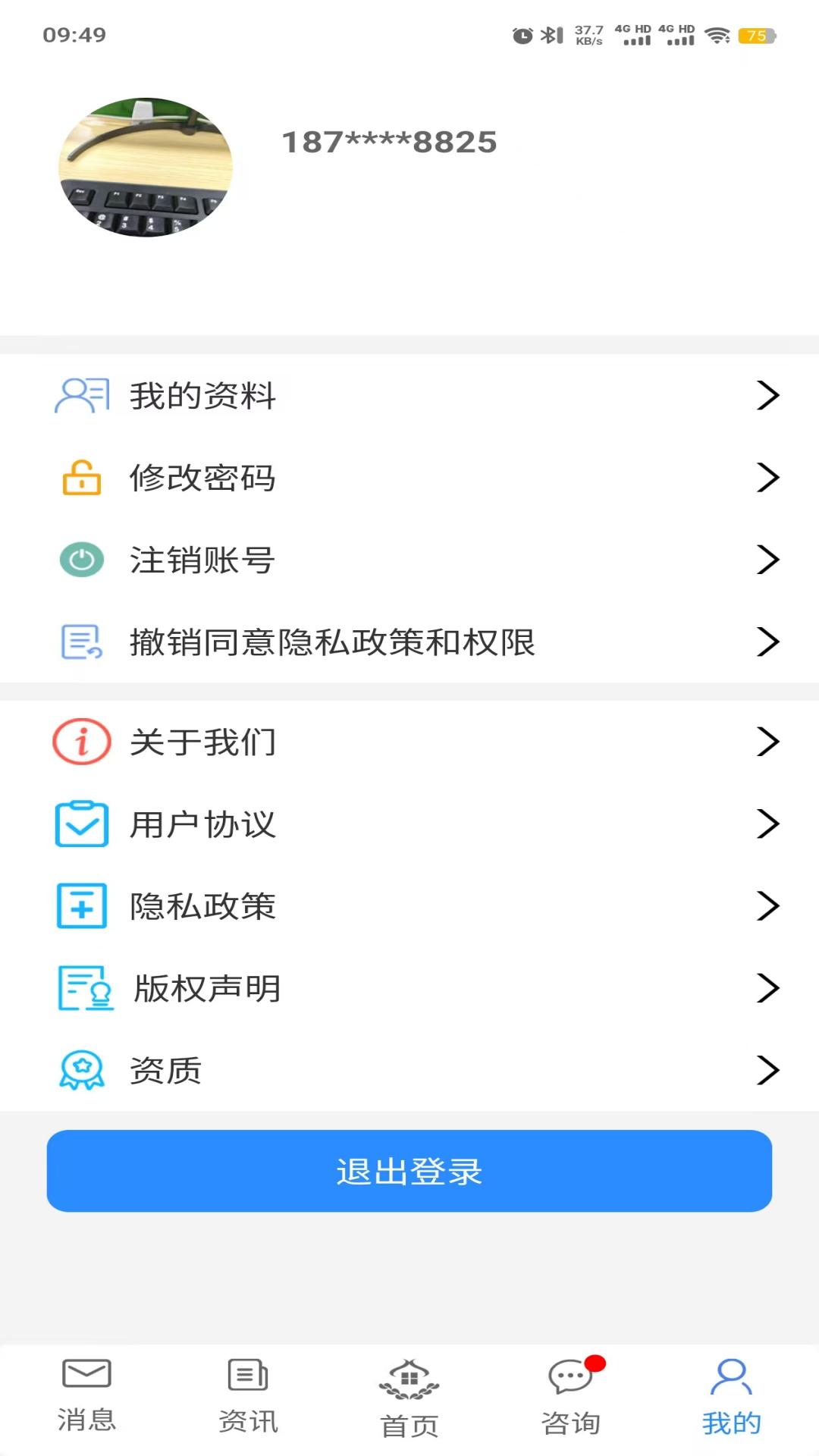Expand 撤销同意隐私政策和权限 with its arrow
Image resolution: width=819 pixels, height=1456 pixels.
coord(768,643)
